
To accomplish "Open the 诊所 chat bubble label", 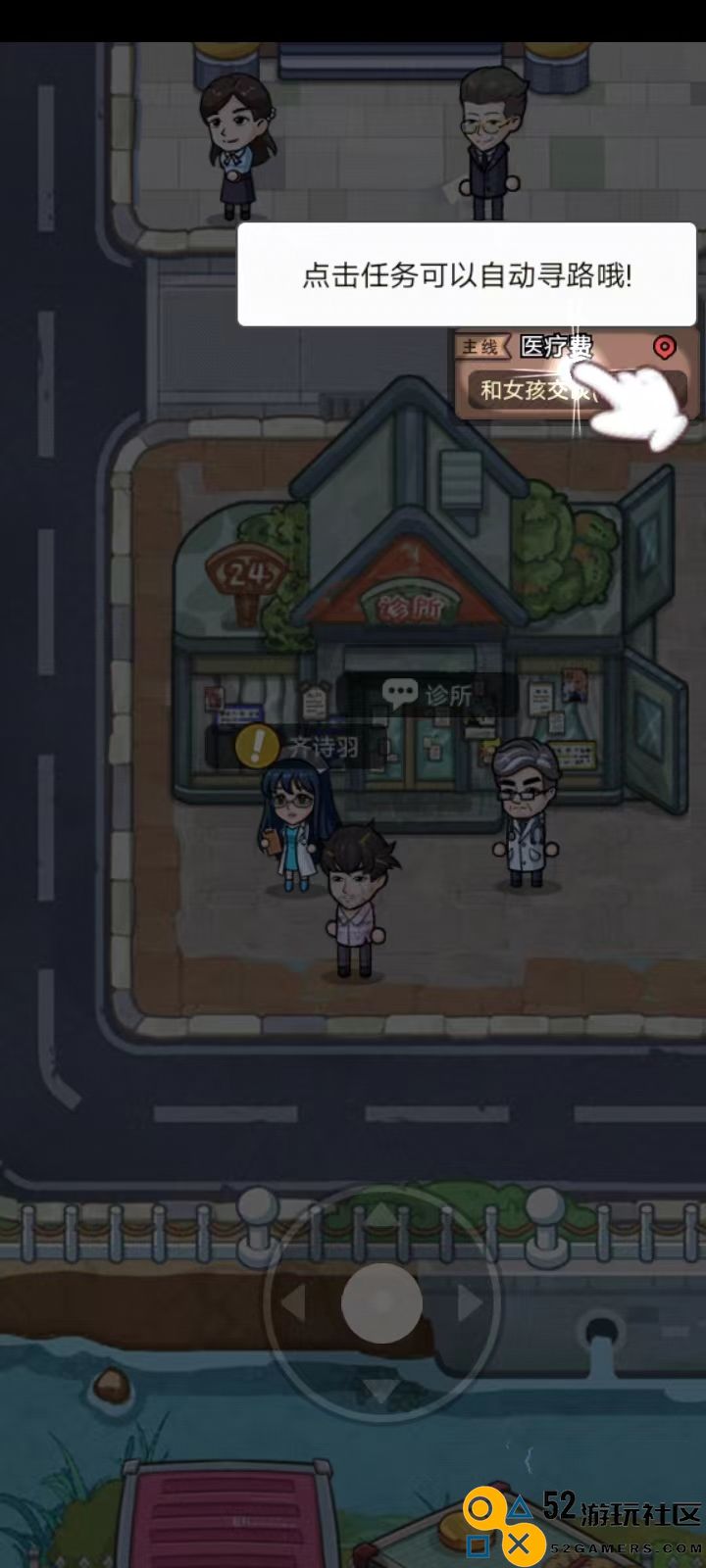I will click(428, 695).
